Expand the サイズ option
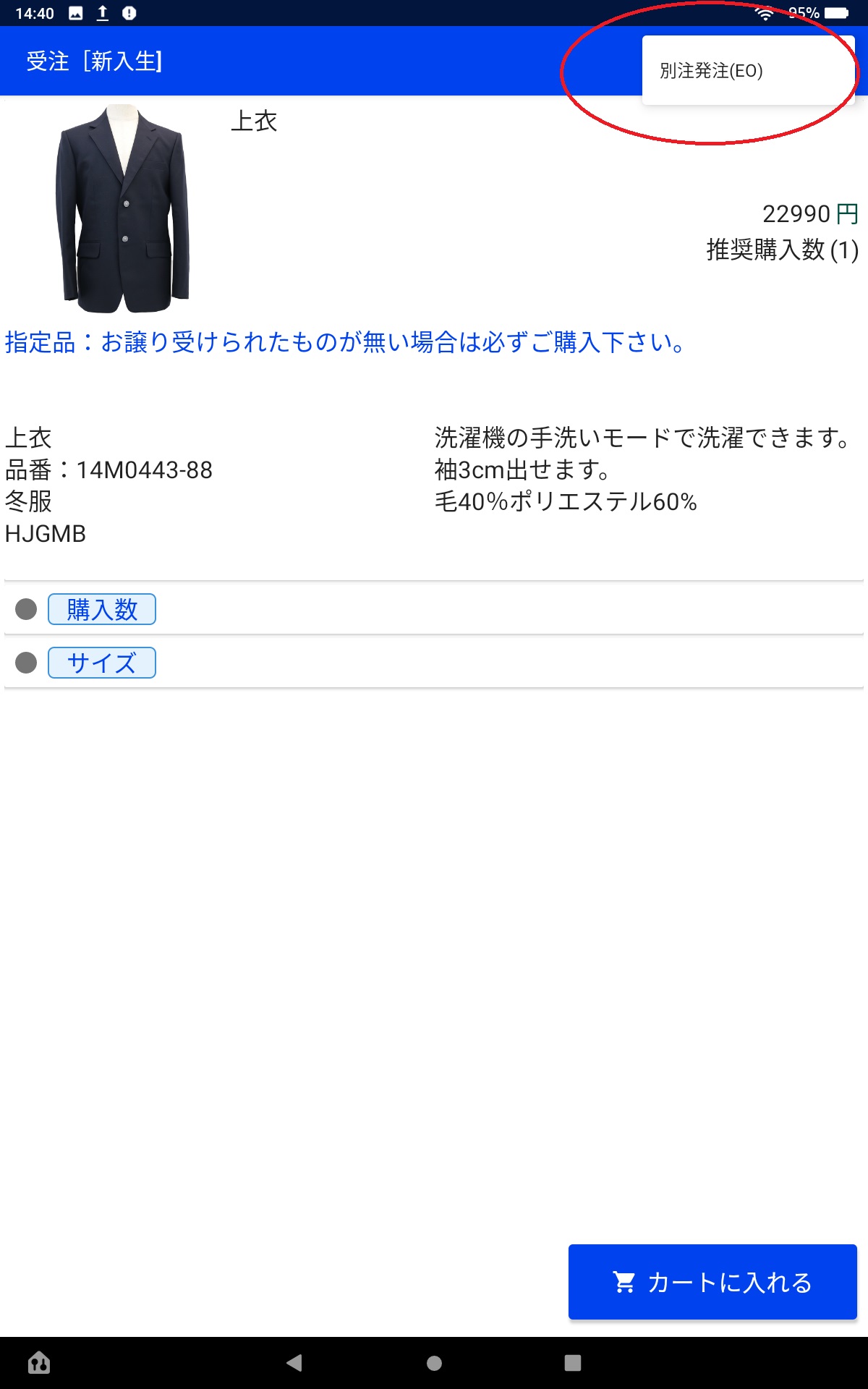This screenshot has height=1389, width=868. click(102, 663)
